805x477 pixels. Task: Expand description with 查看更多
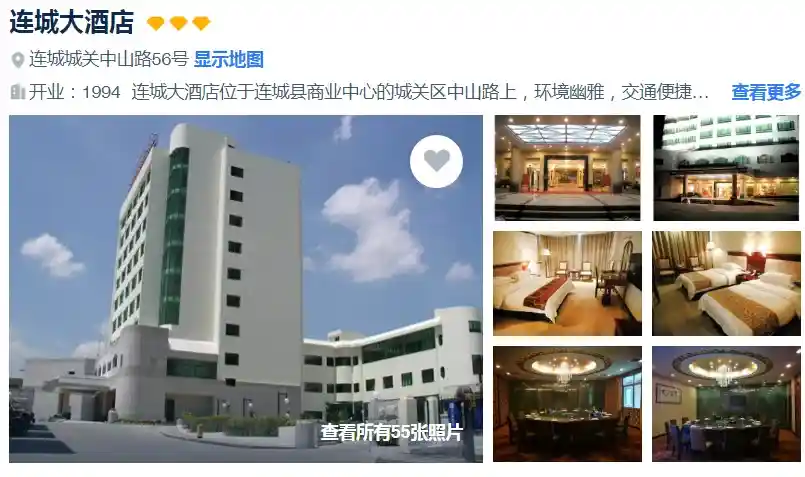(x=765, y=92)
